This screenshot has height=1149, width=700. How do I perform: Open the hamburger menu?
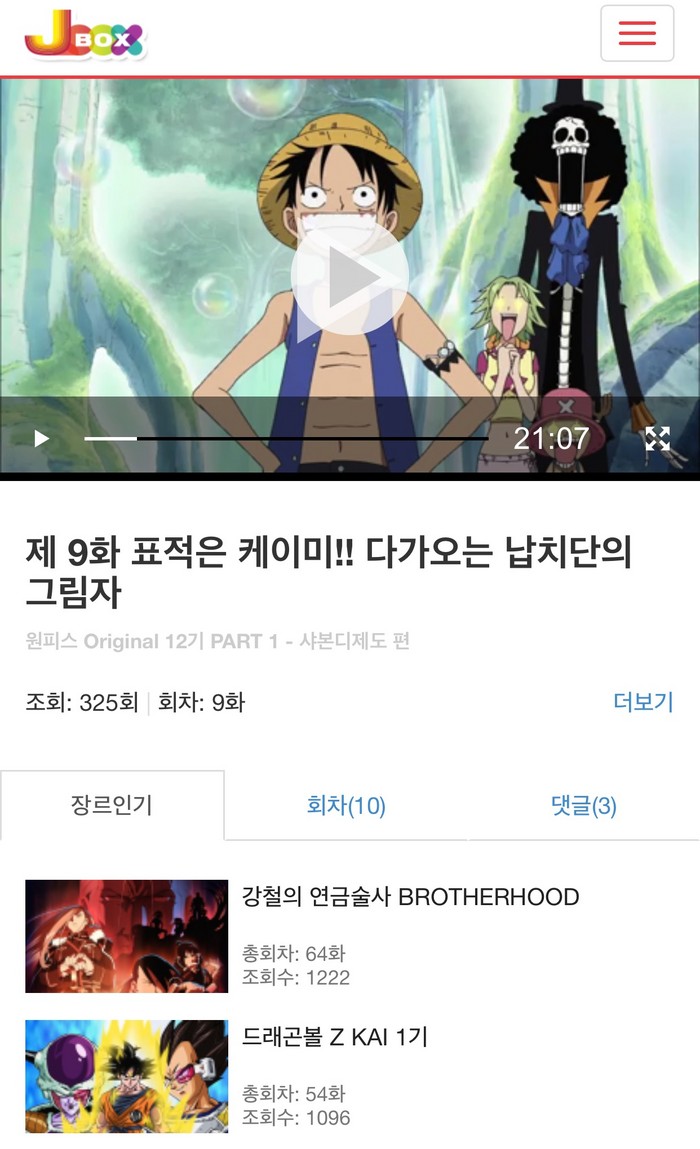click(x=637, y=33)
